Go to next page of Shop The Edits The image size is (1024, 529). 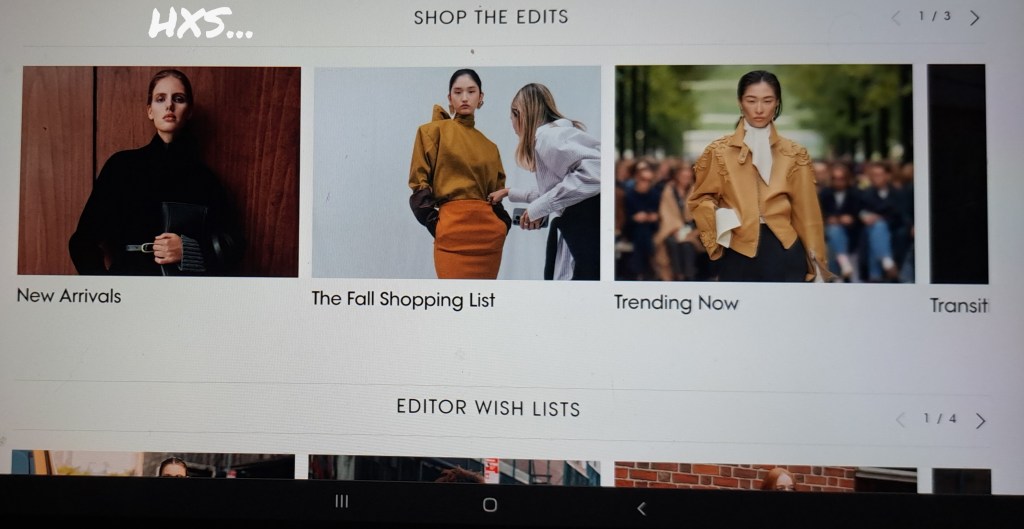point(975,18)
